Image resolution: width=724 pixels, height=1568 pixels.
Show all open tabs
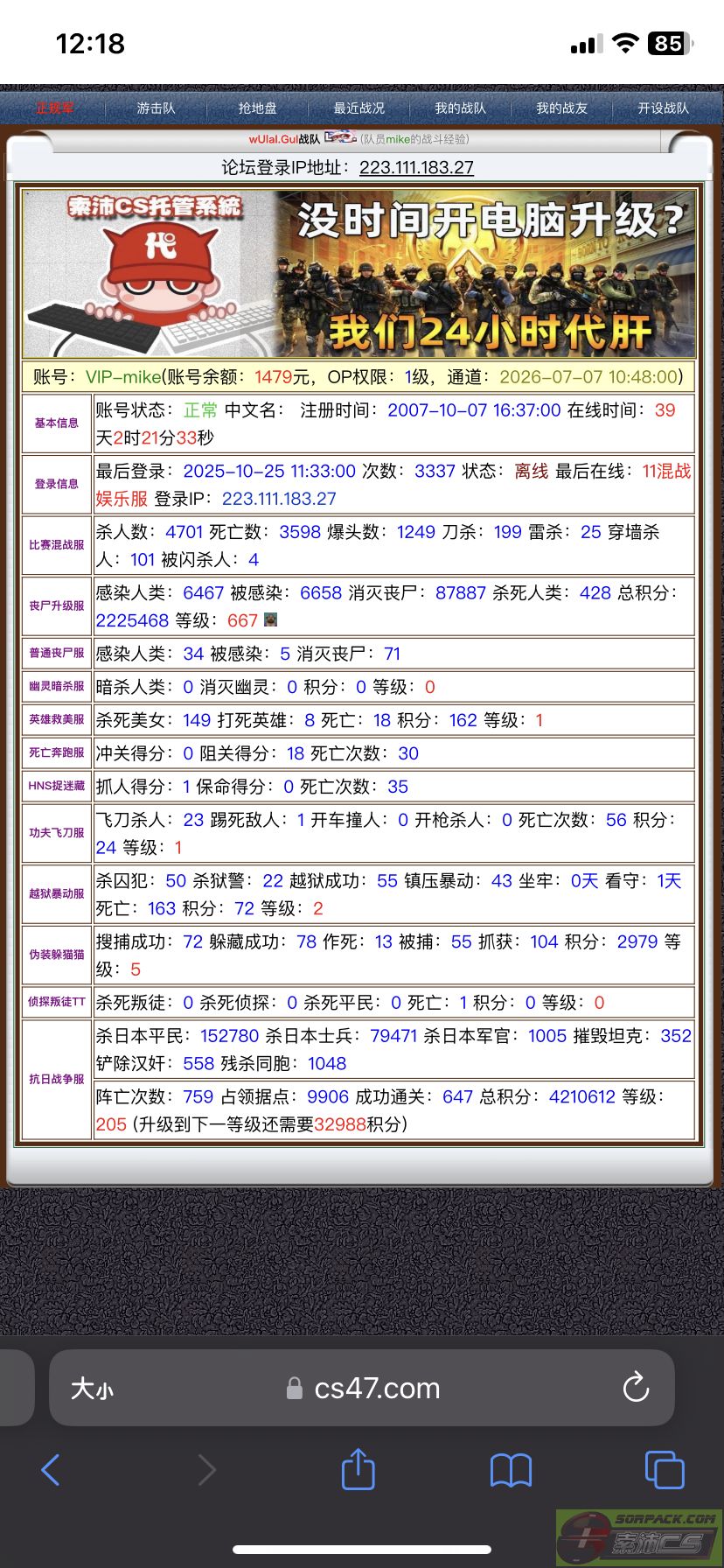[664, 1470]
